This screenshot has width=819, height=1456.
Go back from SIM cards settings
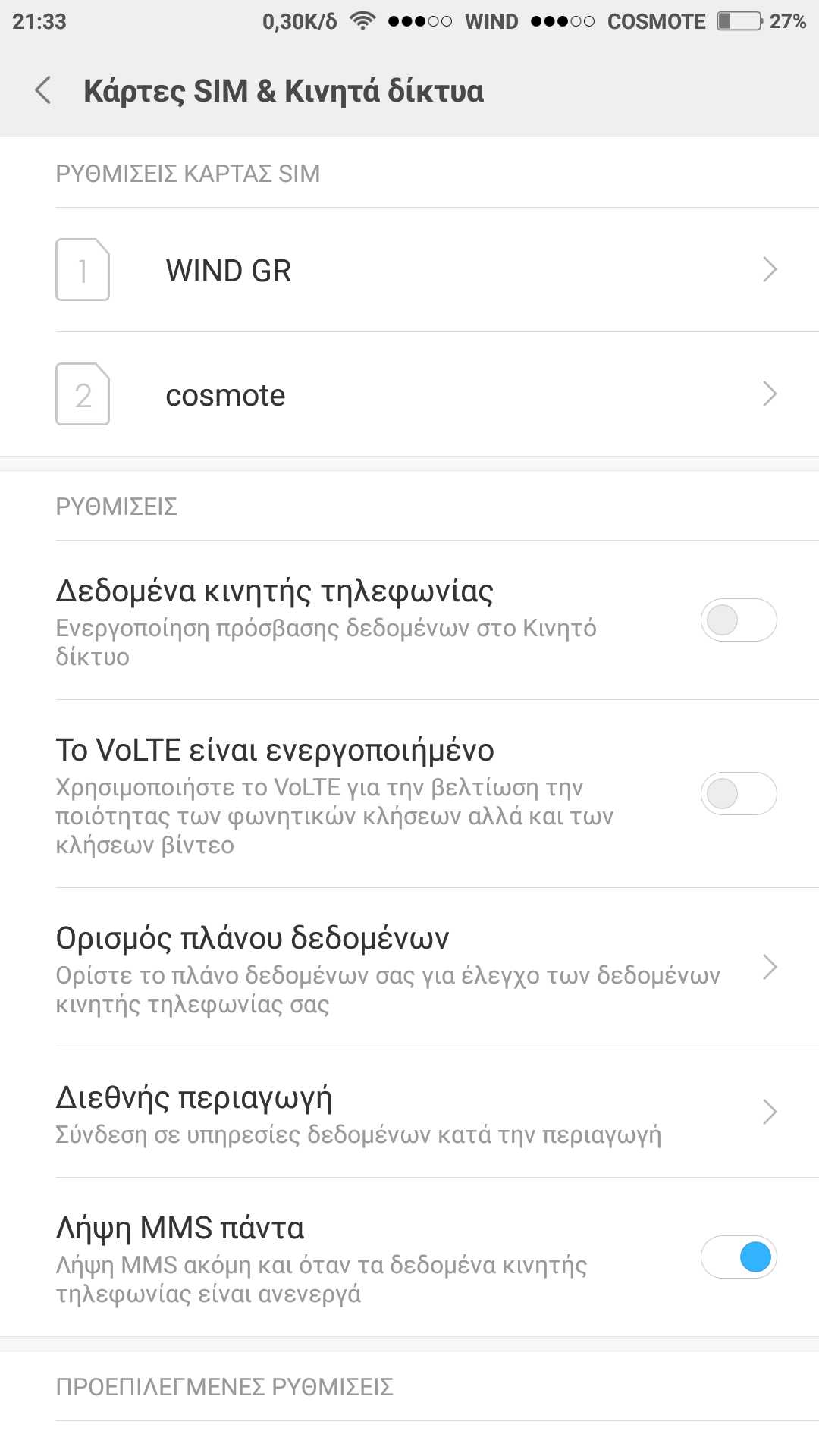[43, 90]
